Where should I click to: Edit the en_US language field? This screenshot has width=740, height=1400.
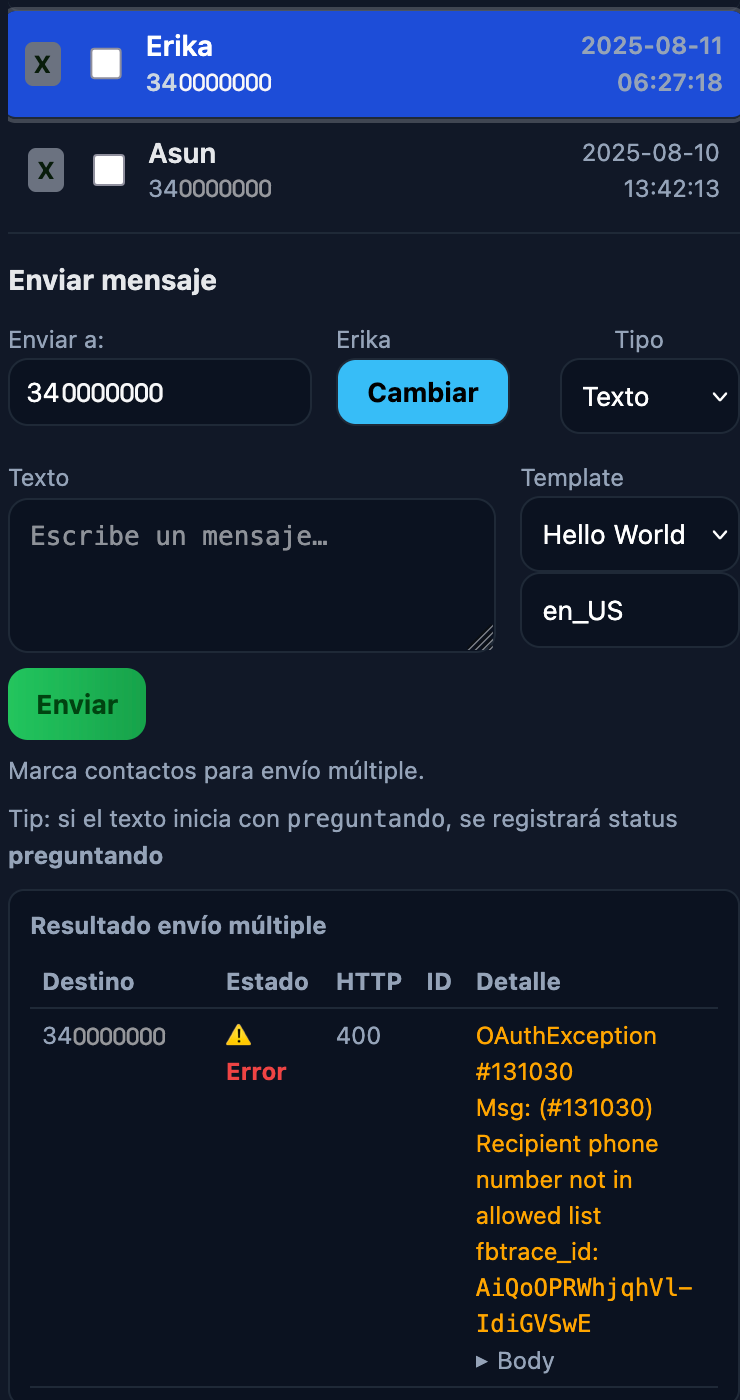pyautogui.click(x=630, y=611)
